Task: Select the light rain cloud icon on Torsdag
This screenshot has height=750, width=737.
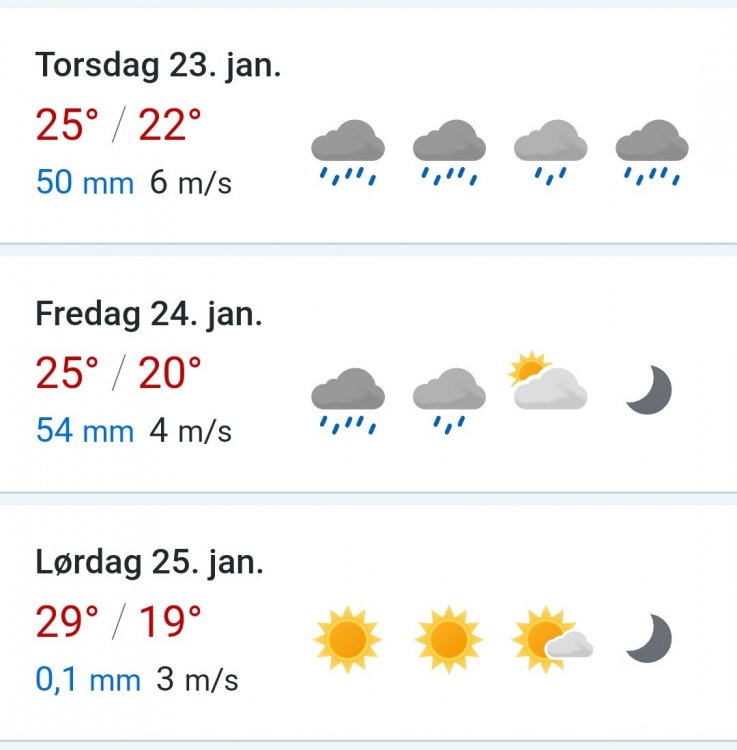Action: (x=548, y=150)
